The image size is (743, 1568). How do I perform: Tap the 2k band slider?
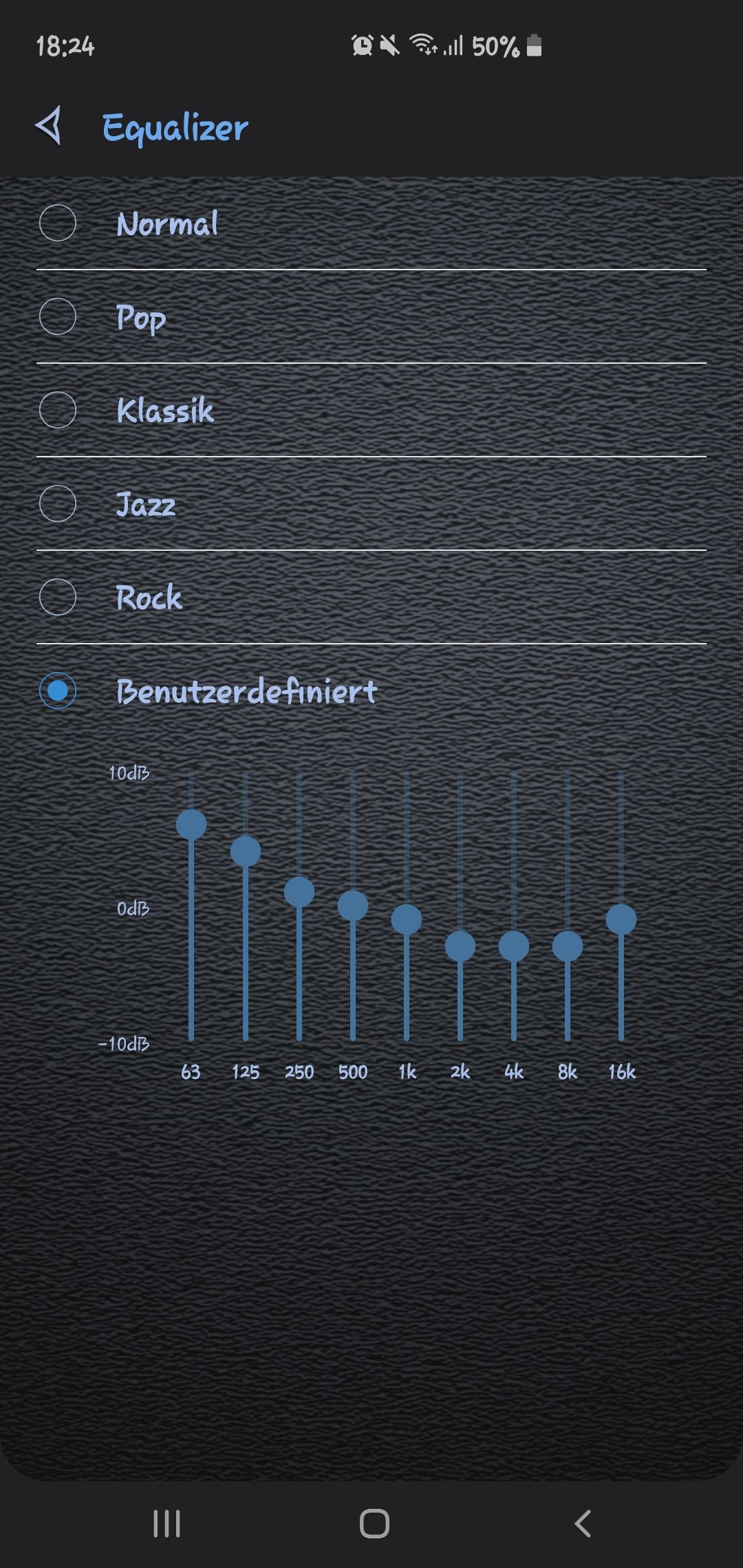click(x=460, y=946)
